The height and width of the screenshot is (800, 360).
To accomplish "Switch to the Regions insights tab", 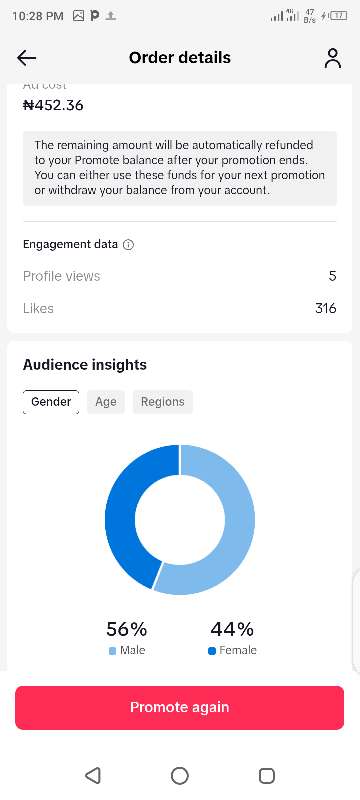I will point(163,402).
